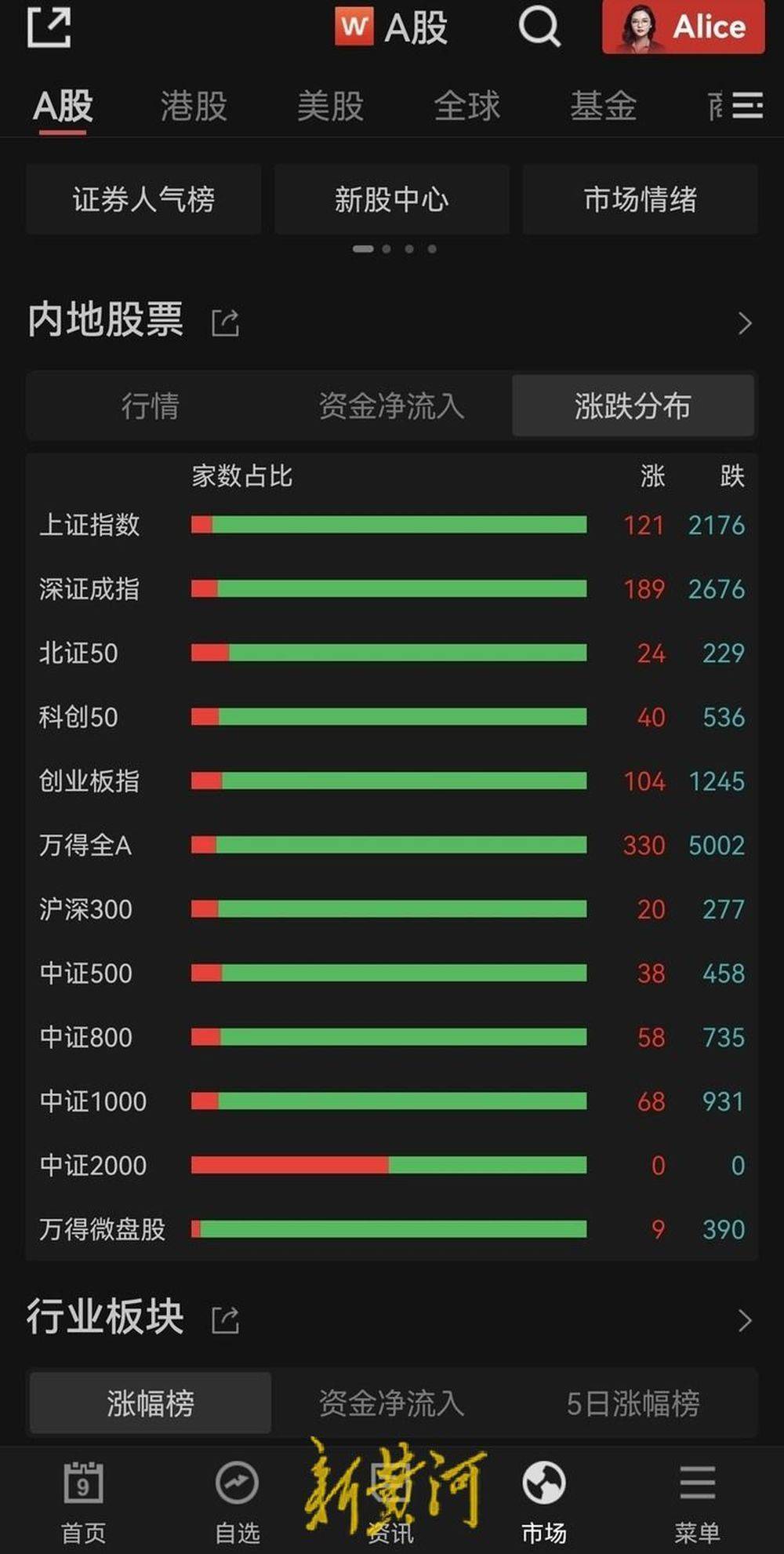Image resolution: width=784 pixels, height=1554 pixels.
Task: Share the 内地股票 section
Action: pyautogui.click(x=225, y=322)
